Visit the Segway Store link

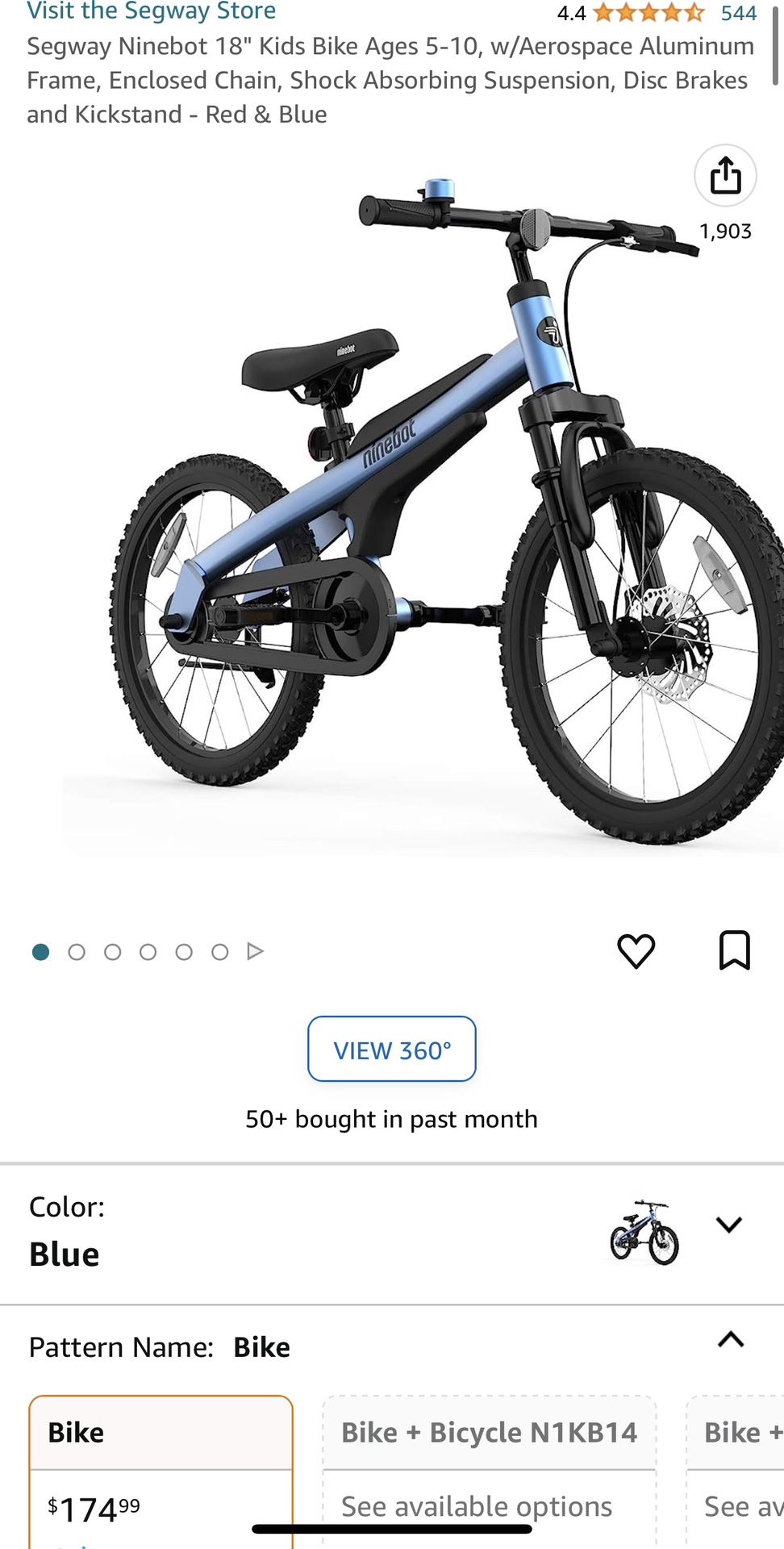click(152, 11)
